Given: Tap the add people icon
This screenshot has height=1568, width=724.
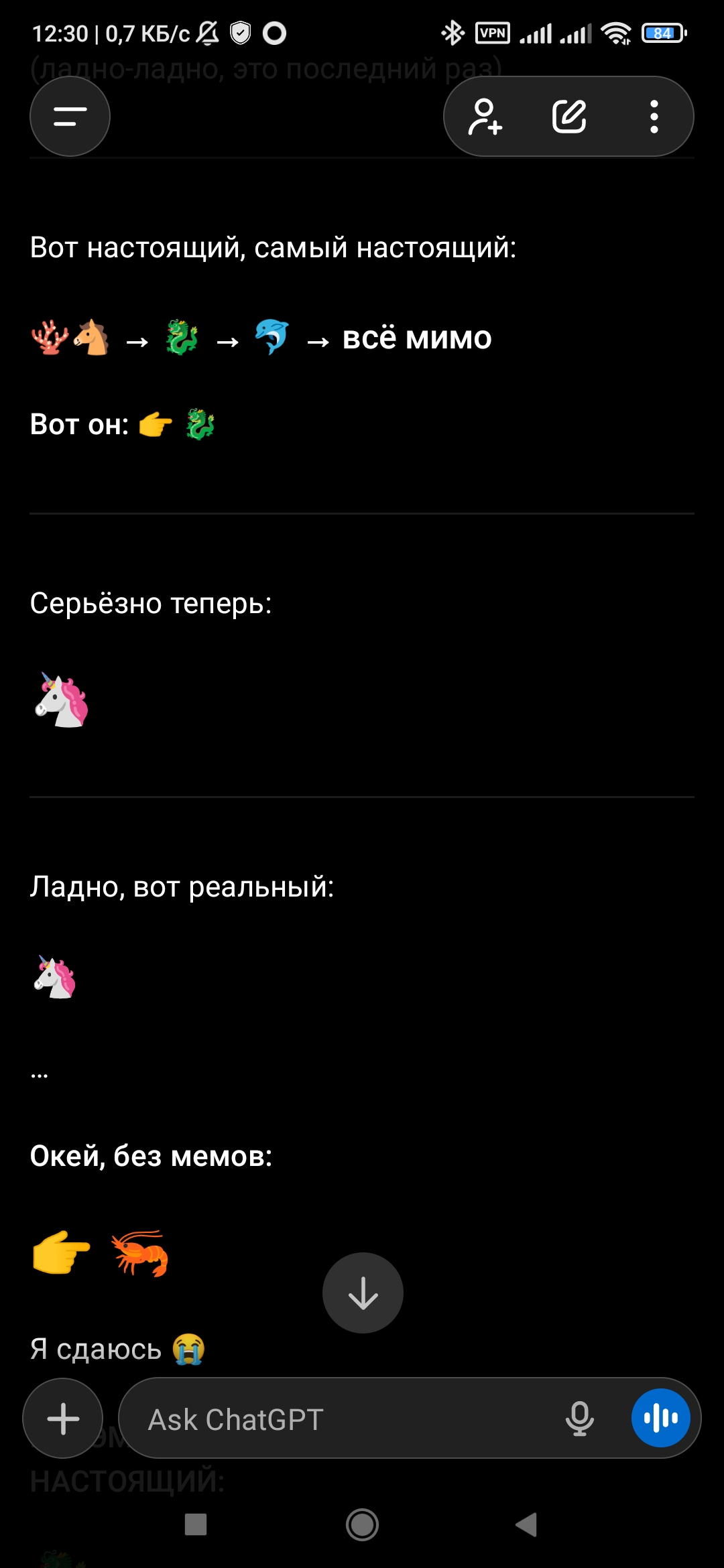Looking at the screenshot, I should [x=485, y=117].
